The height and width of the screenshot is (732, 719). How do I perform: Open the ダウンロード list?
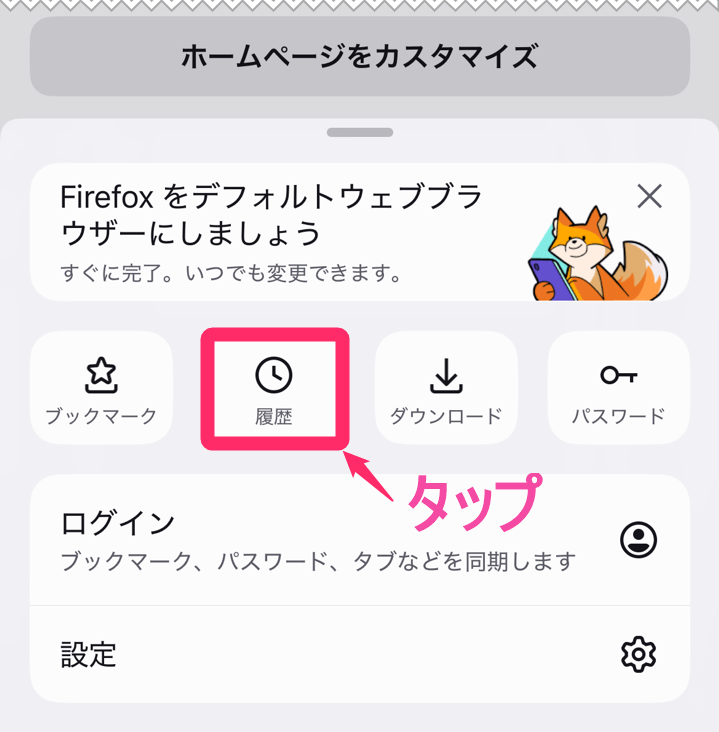[x=446, y=388]
